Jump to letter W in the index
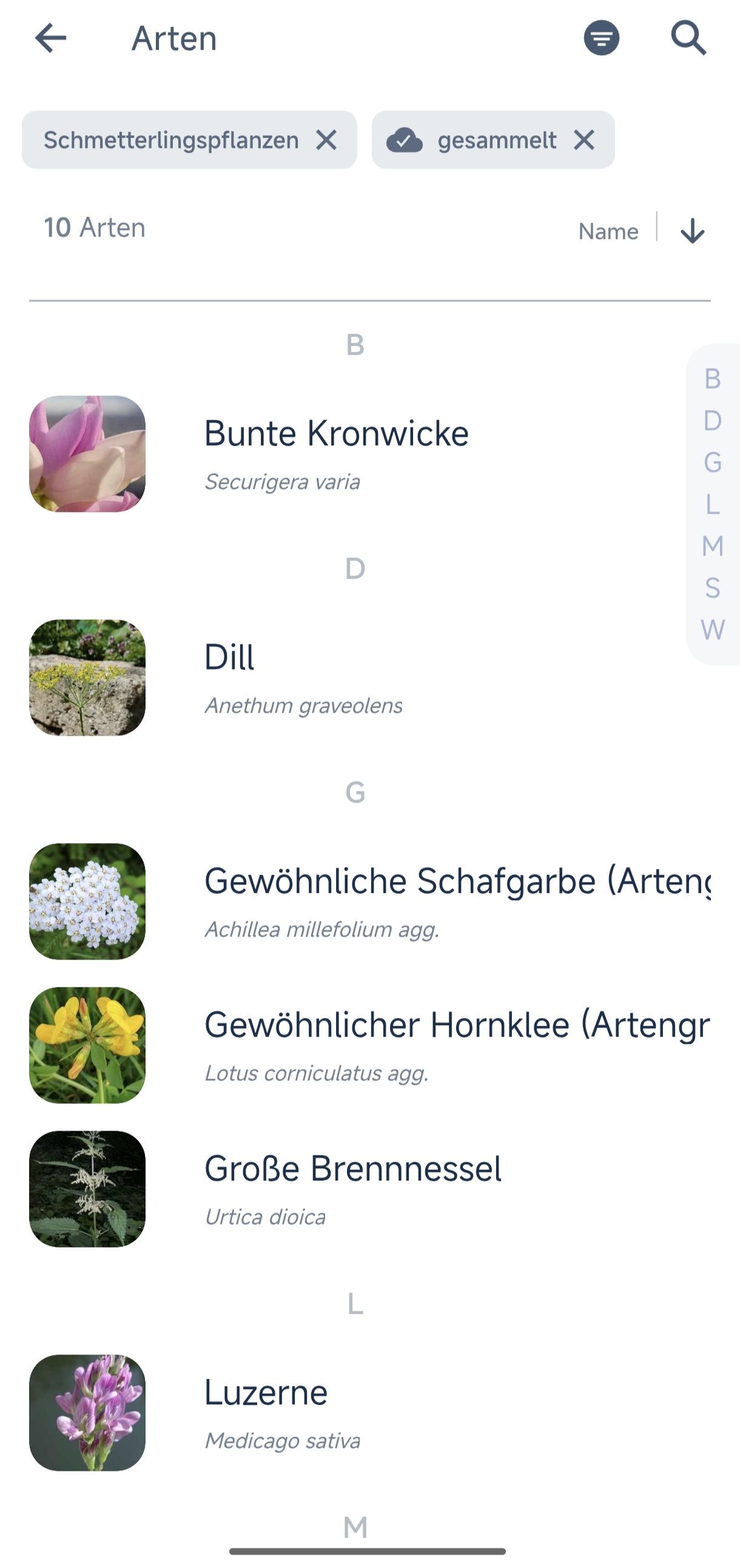 coord(713,630)
